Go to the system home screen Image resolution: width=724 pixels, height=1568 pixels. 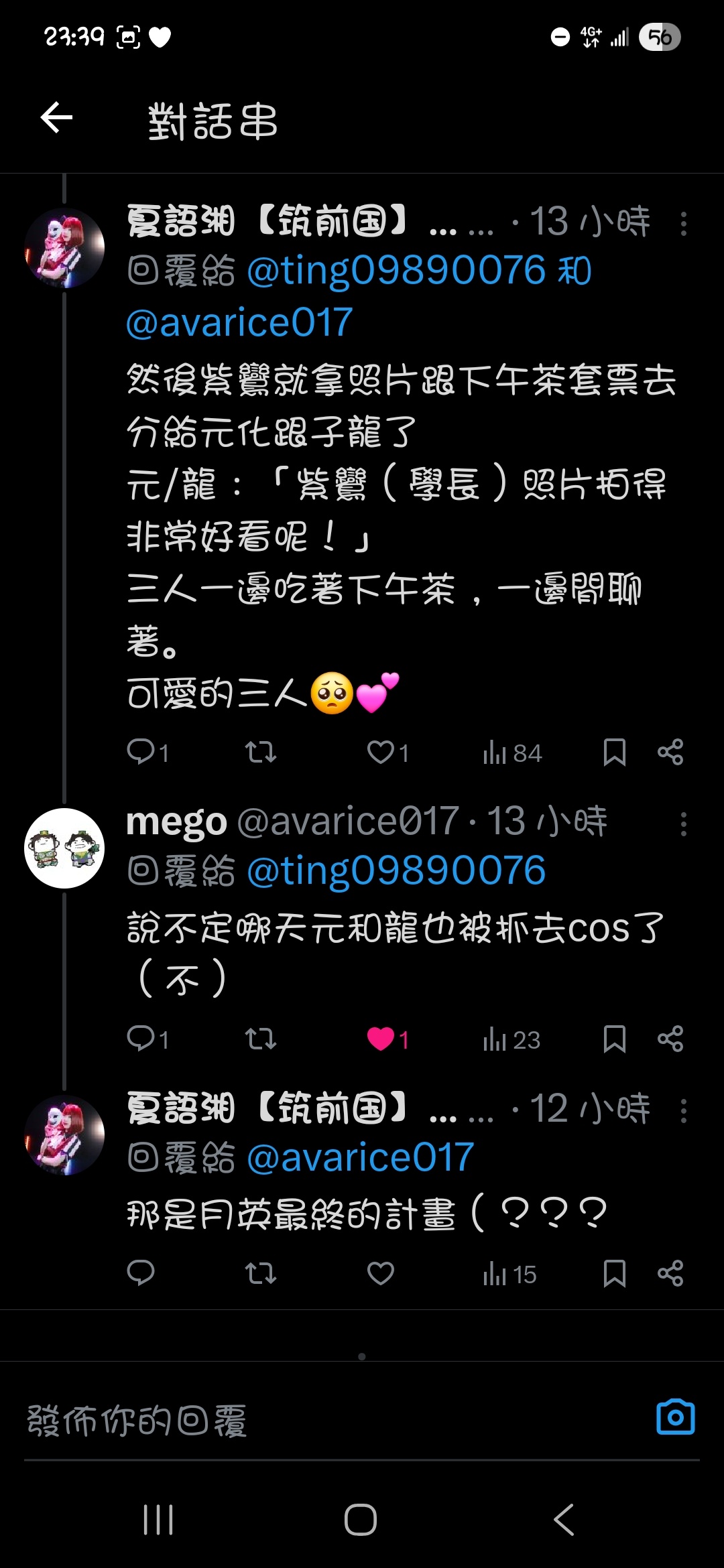(x=361, y=1520)
